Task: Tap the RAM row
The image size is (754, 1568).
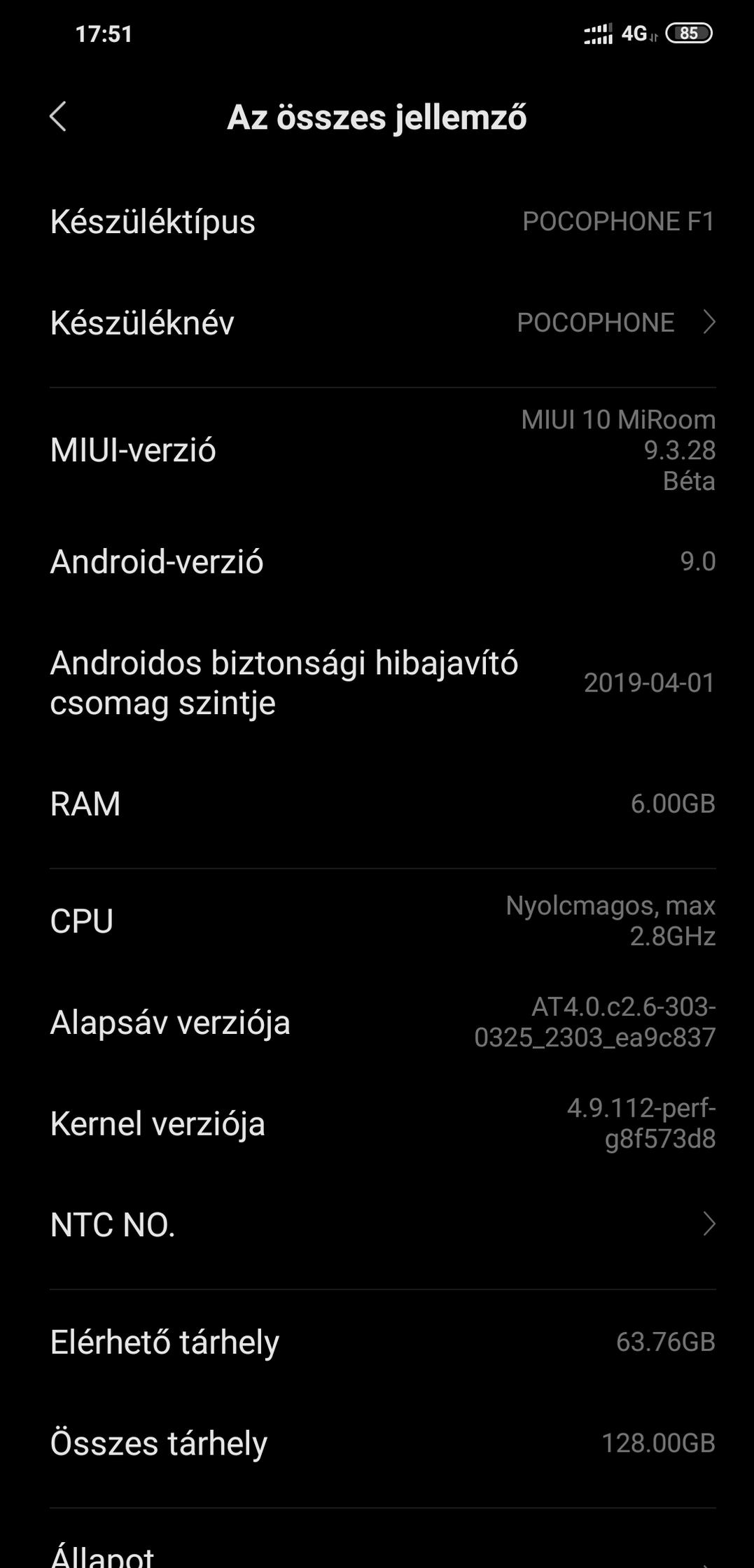Action: click(x=377, y=804)
